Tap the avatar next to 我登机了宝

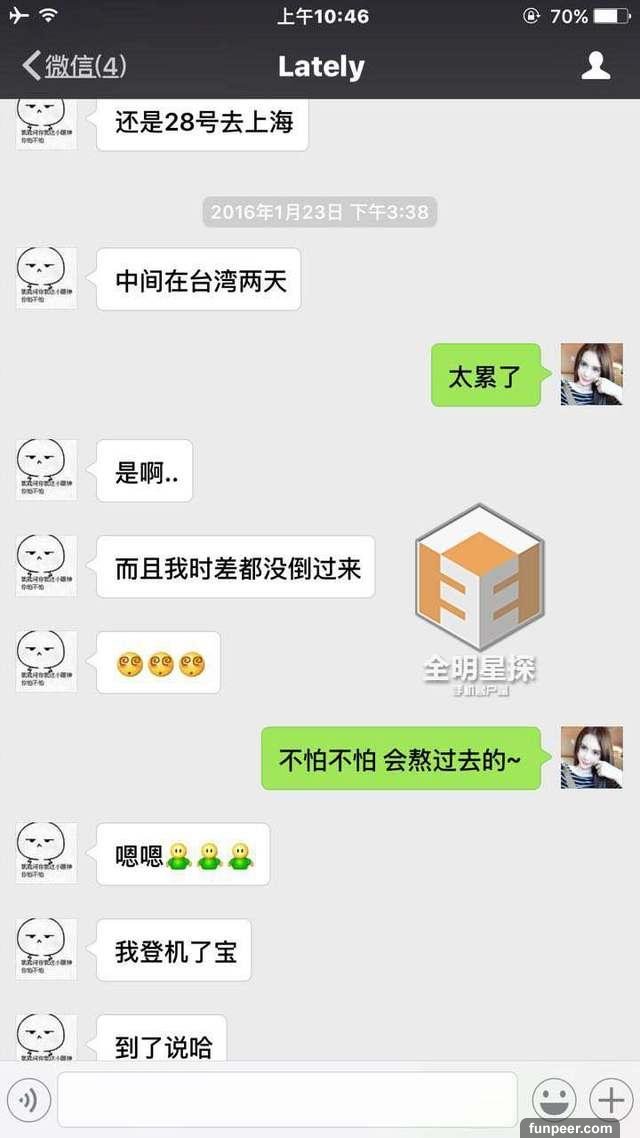pos(46,948)
